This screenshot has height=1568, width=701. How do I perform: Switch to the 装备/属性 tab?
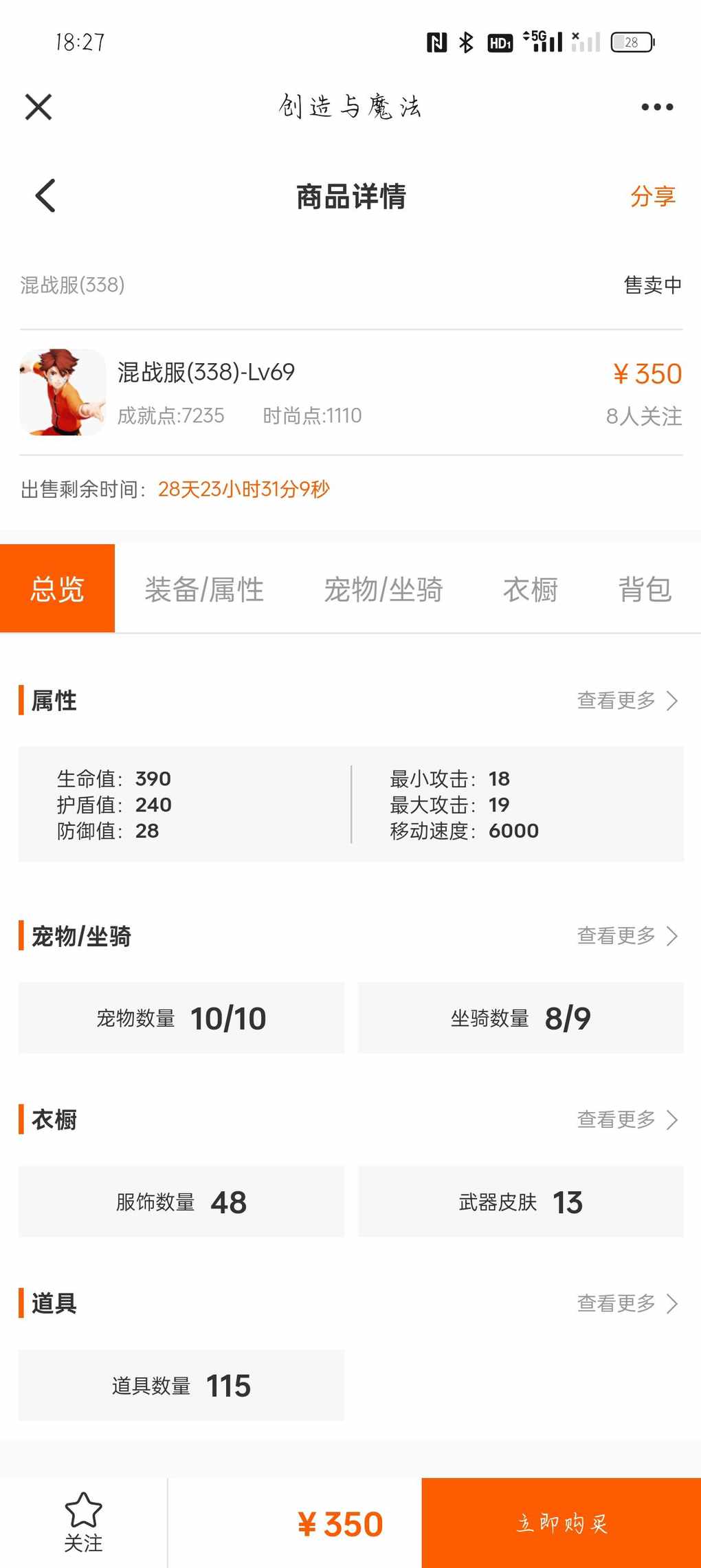point(204,589)
